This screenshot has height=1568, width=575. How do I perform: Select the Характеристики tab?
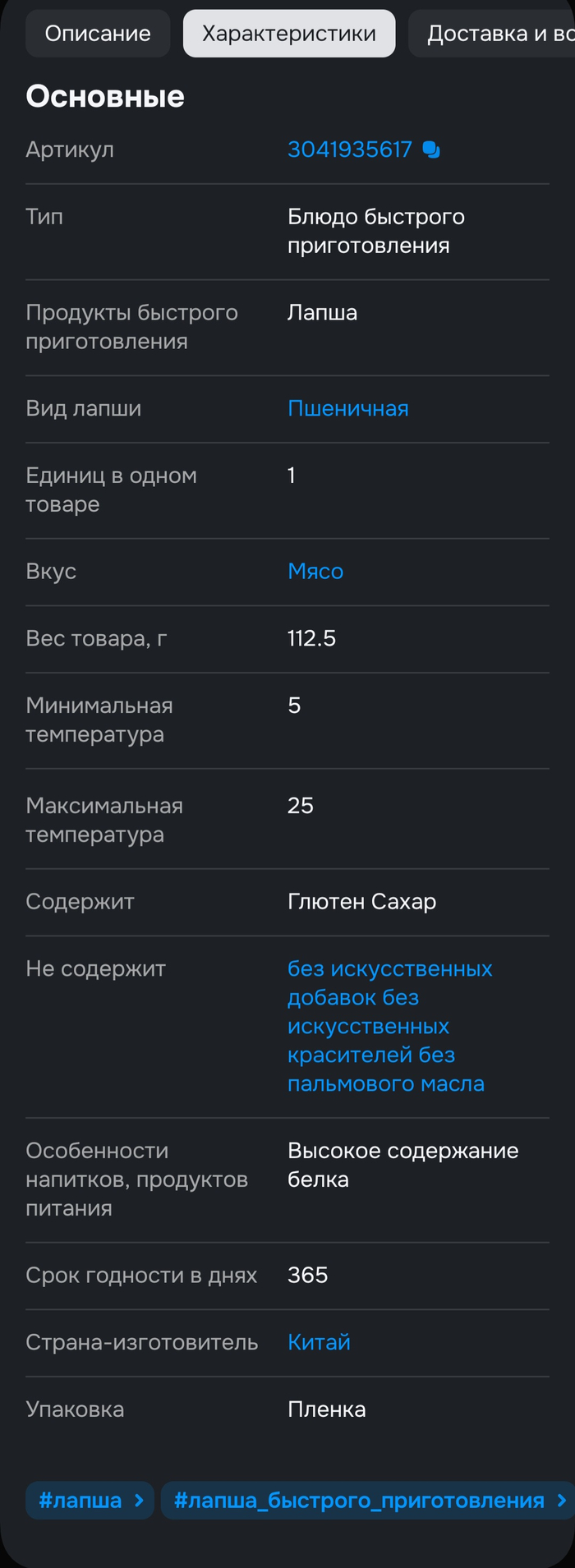tap(289, 34)
